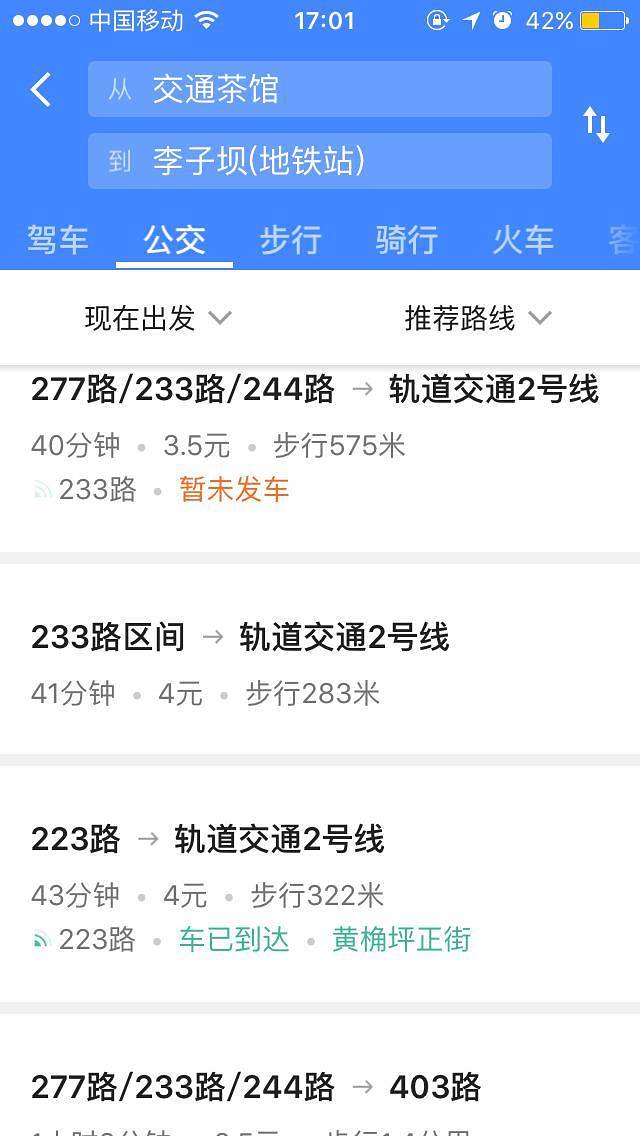Switch to the 骑行 tab
Viewport: 640px width, 1136px height.
[x=406, y=240]
